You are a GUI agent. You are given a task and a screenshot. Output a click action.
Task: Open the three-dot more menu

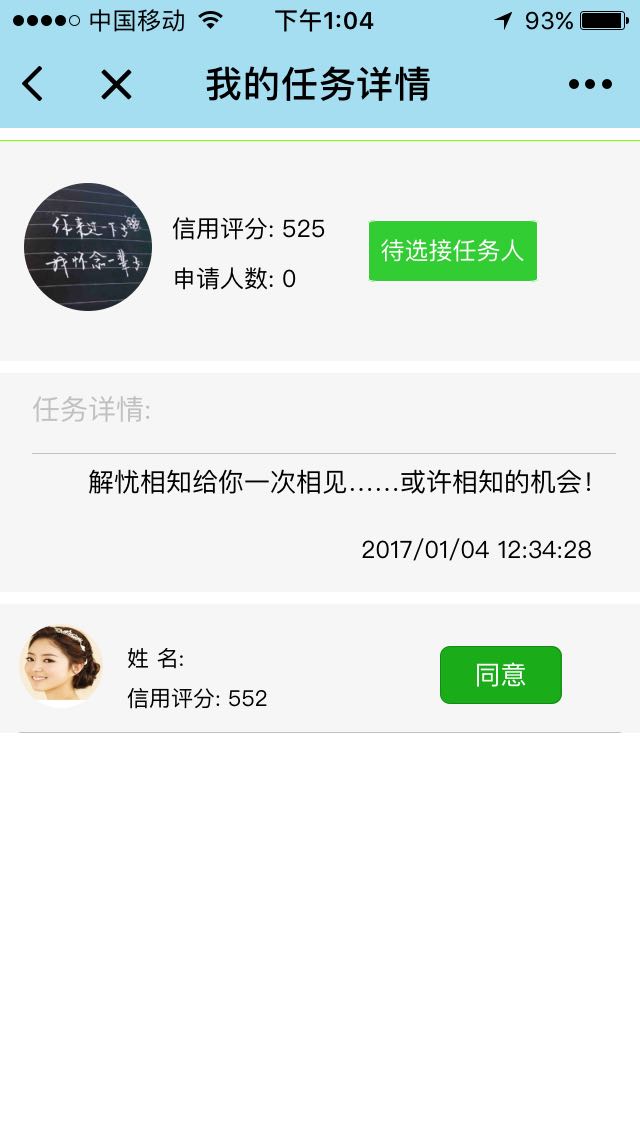click(590, 85)
